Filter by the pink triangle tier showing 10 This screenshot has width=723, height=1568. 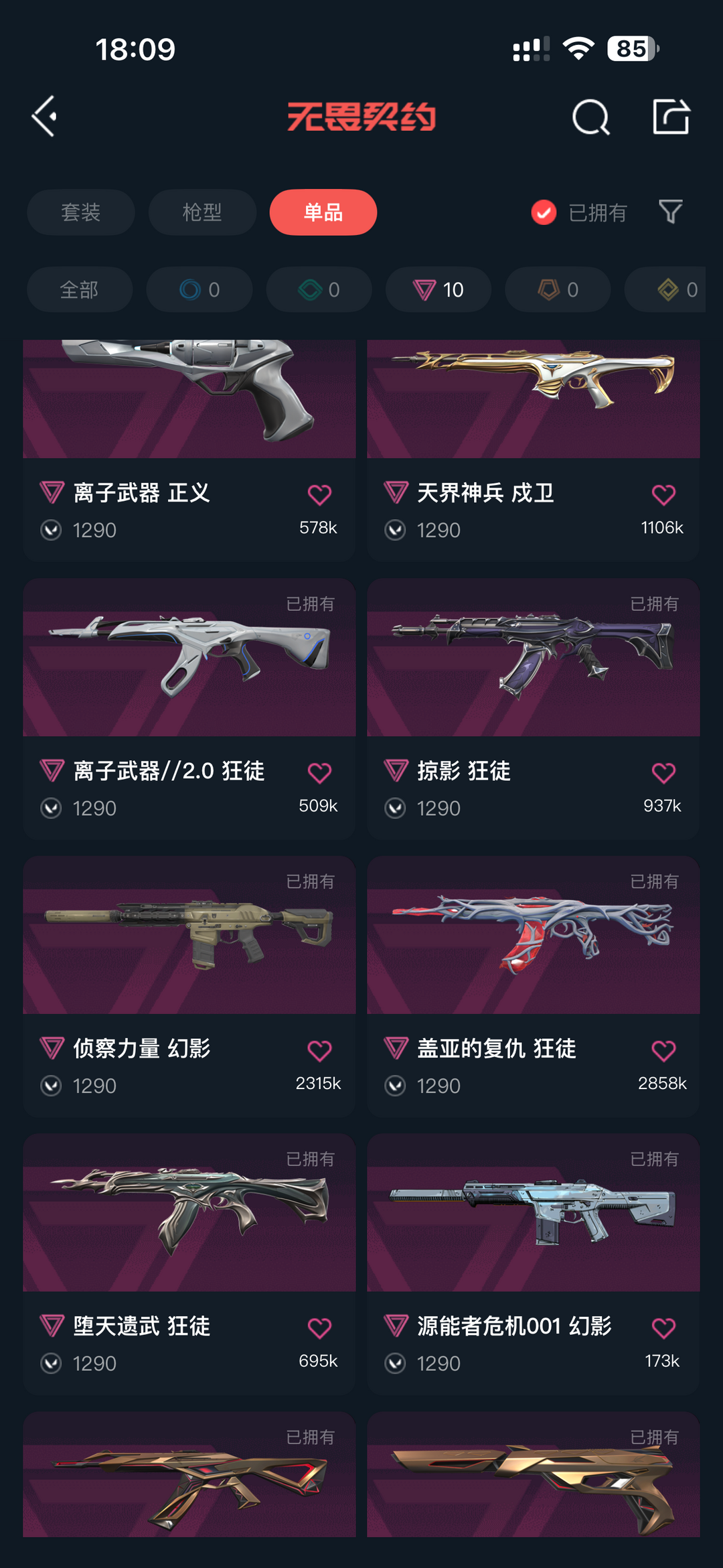pyautogui.click(x=438, y=289)
